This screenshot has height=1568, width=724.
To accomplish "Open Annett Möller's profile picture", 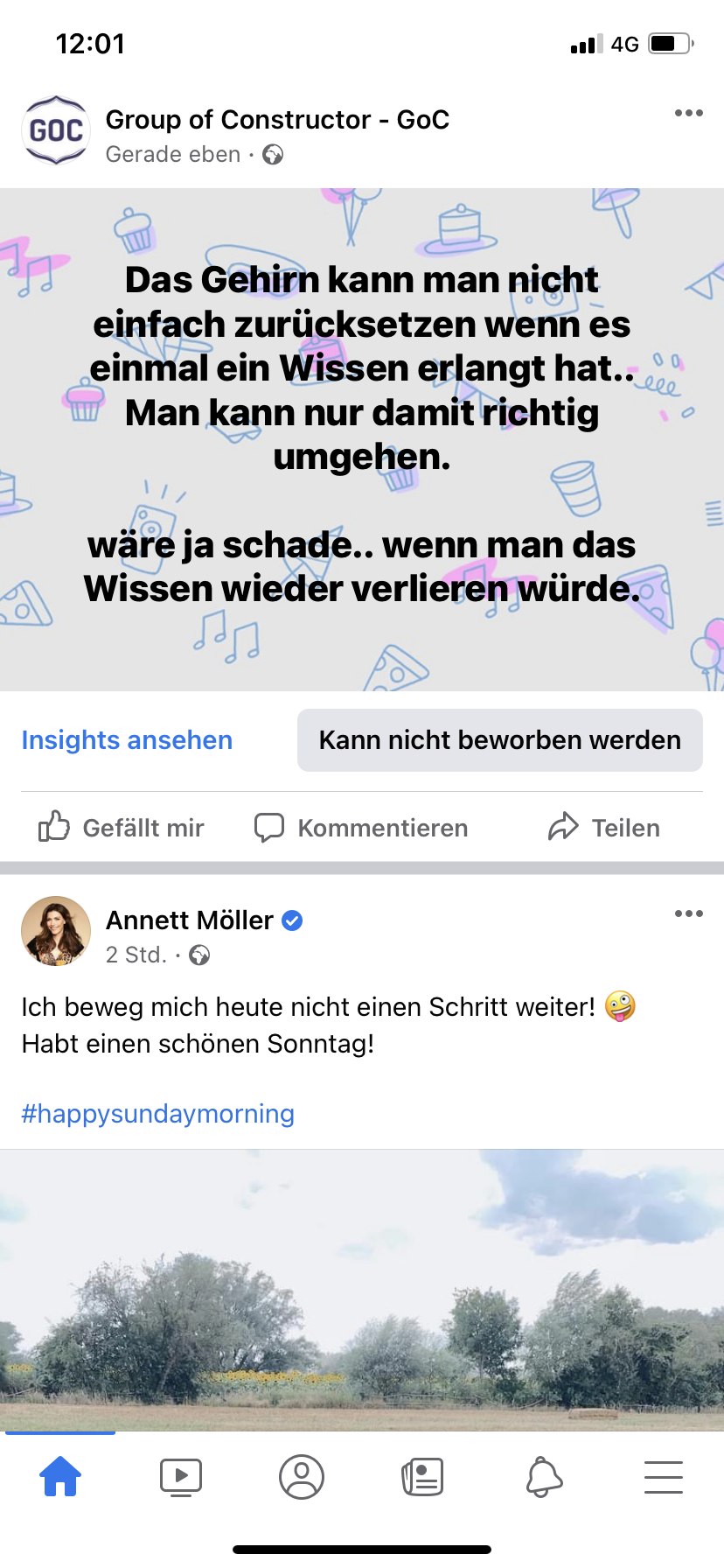I will pos(56,931).
